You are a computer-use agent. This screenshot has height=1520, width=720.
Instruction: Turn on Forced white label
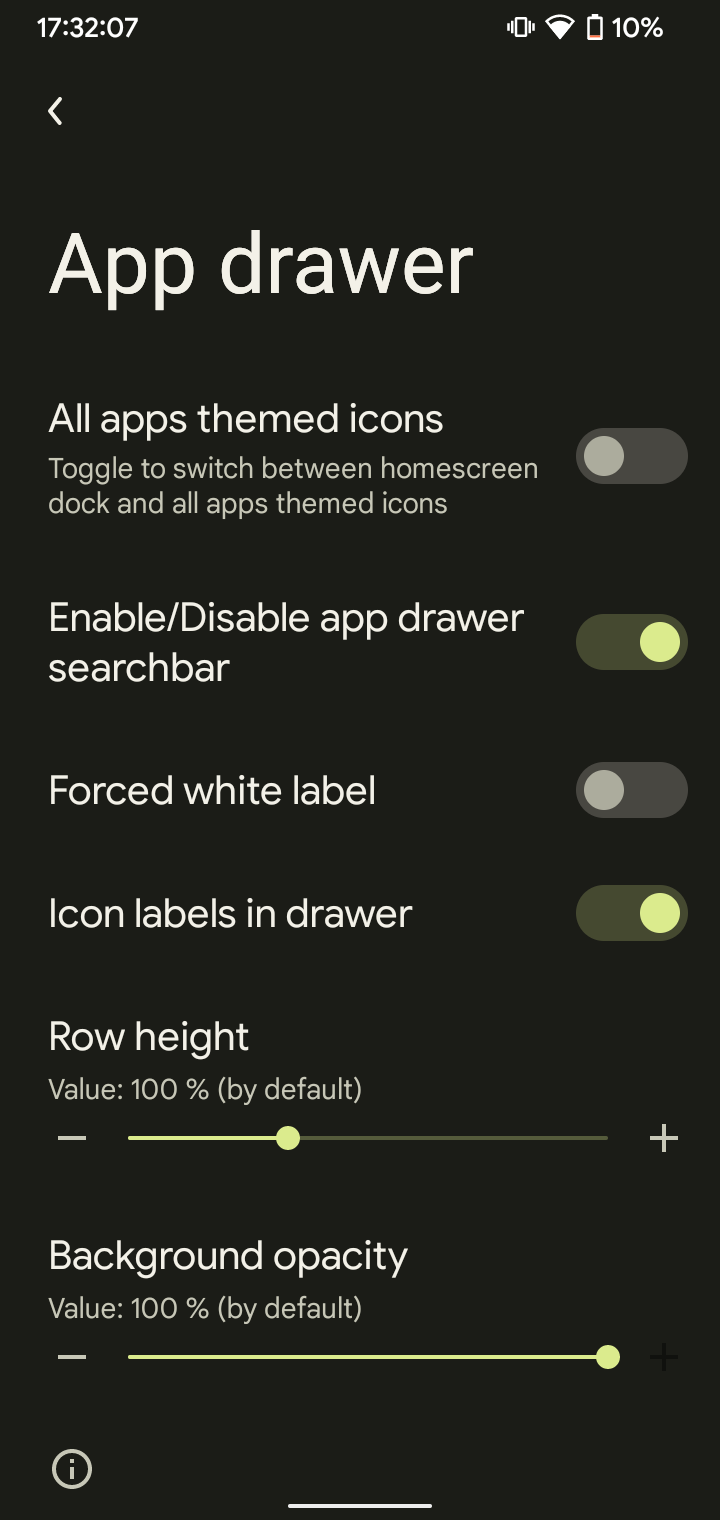point(631,791)
